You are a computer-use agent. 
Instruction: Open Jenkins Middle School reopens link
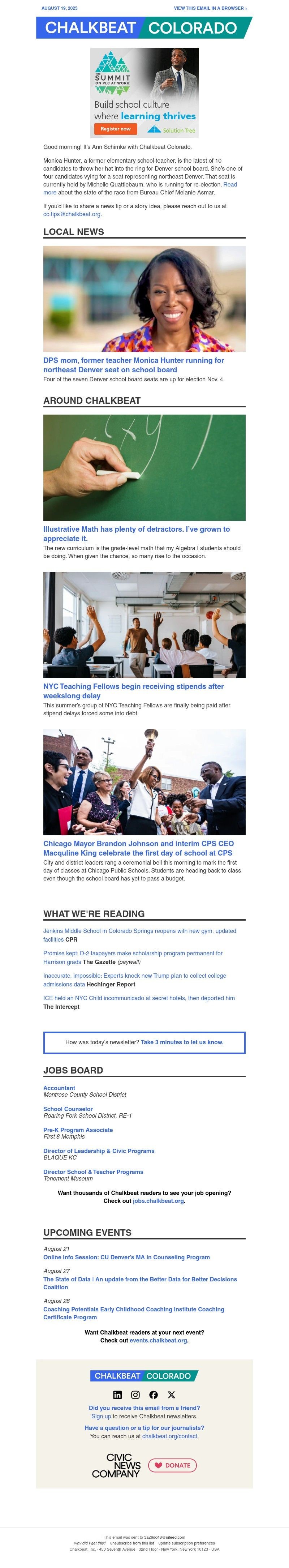(x=139, y=931)
